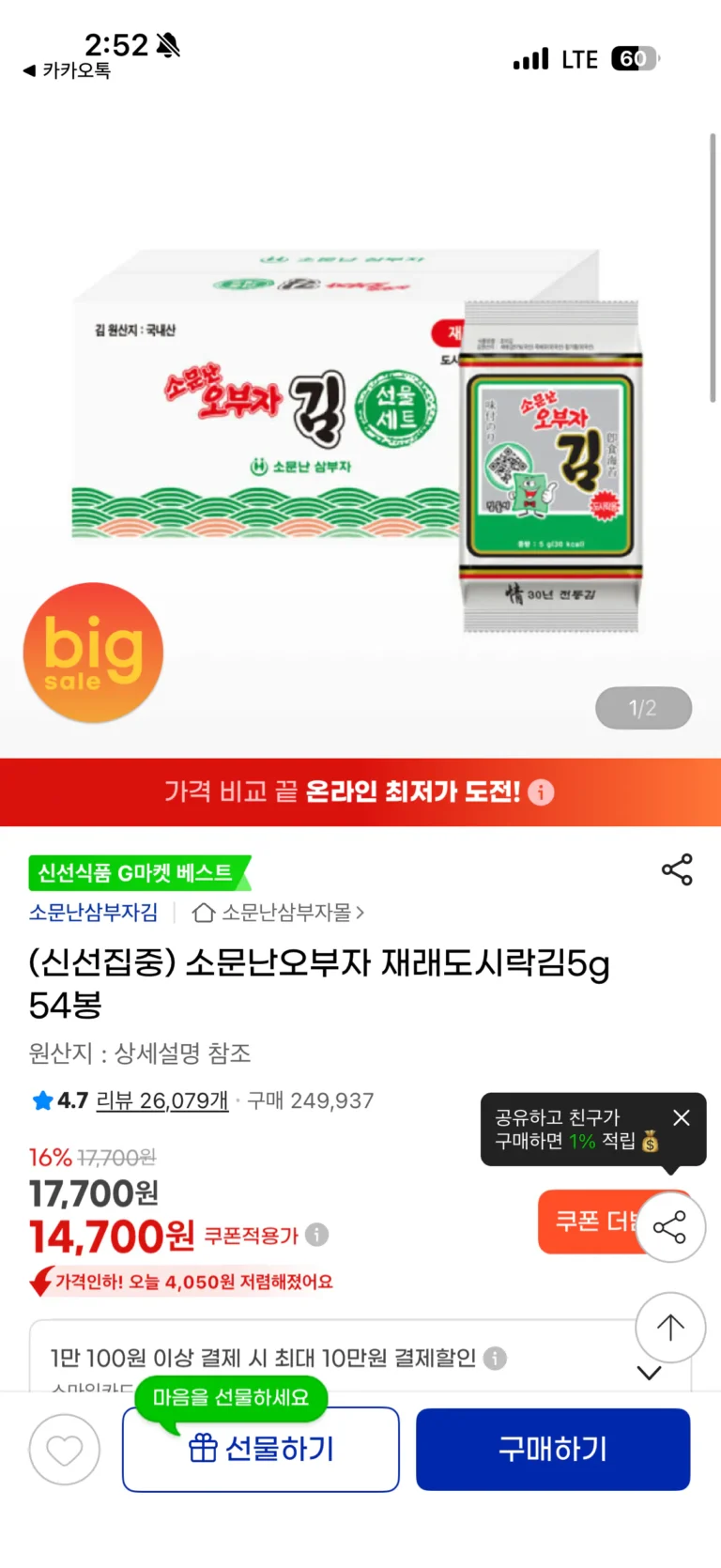This screenshot has height=1568, width=721.
Task: Tap 선물하기 to send as gift
Action: (x=261, y=1449)
